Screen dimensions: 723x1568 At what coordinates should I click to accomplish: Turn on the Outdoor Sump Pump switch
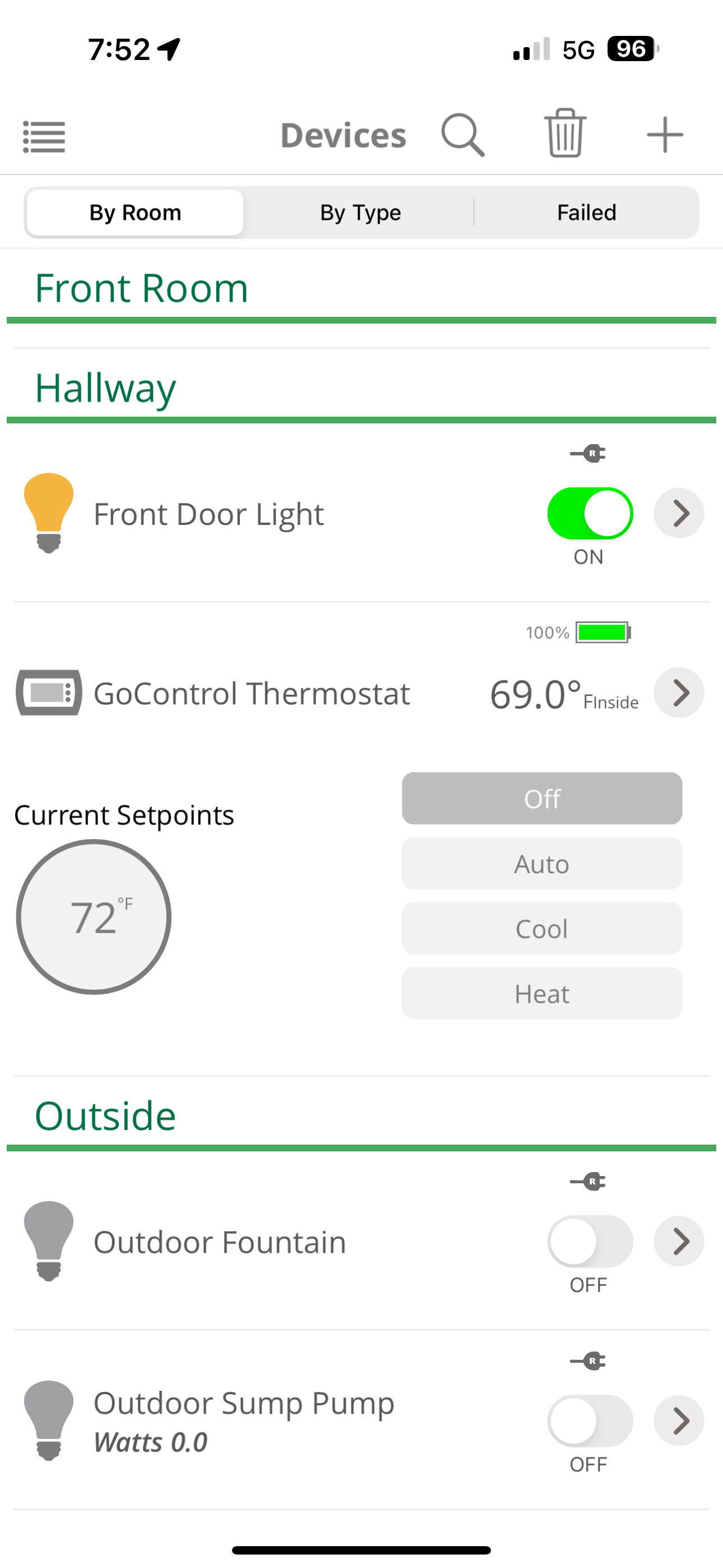(x=590, y=1421)
